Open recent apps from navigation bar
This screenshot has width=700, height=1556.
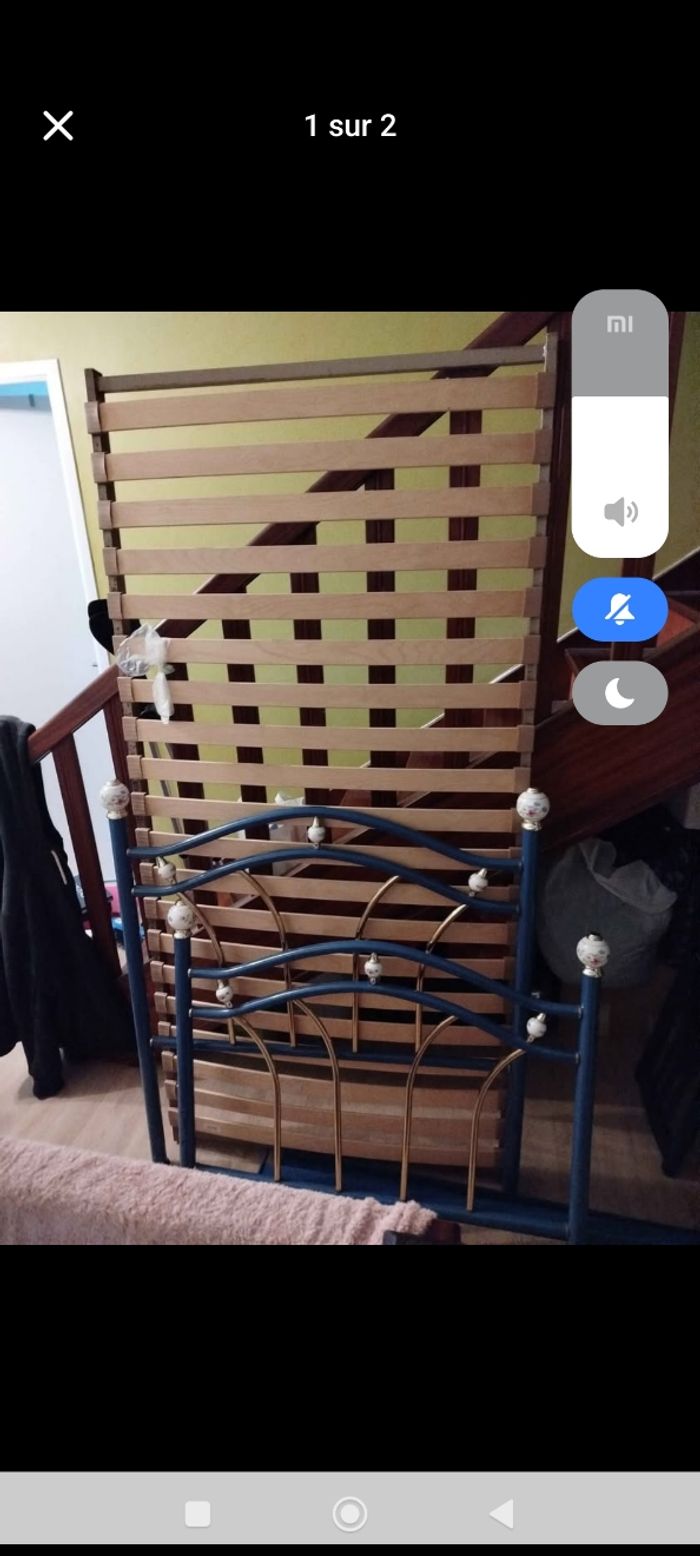[198, 1514]
